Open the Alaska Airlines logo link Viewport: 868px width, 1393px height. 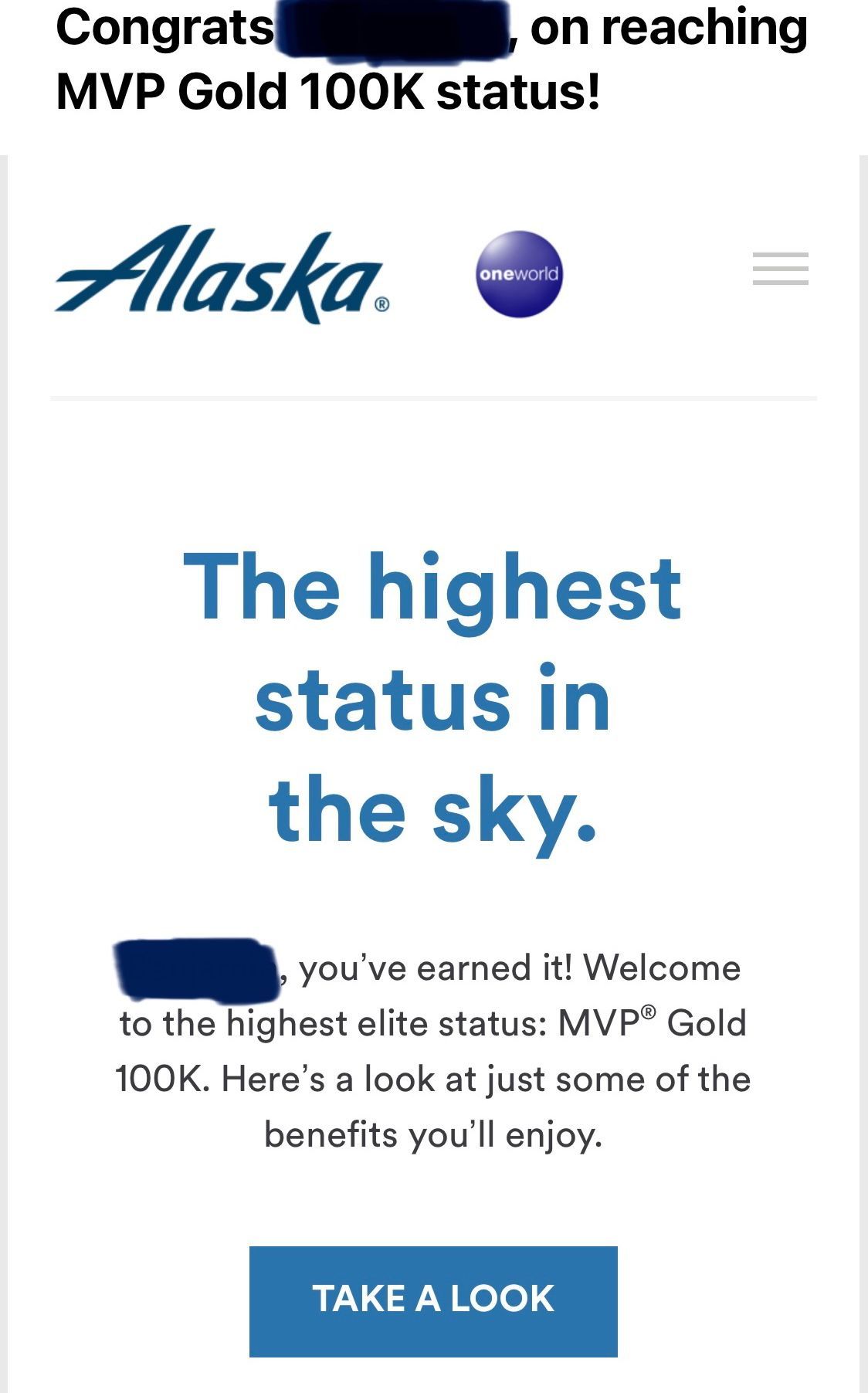click(x=221, y=274)
